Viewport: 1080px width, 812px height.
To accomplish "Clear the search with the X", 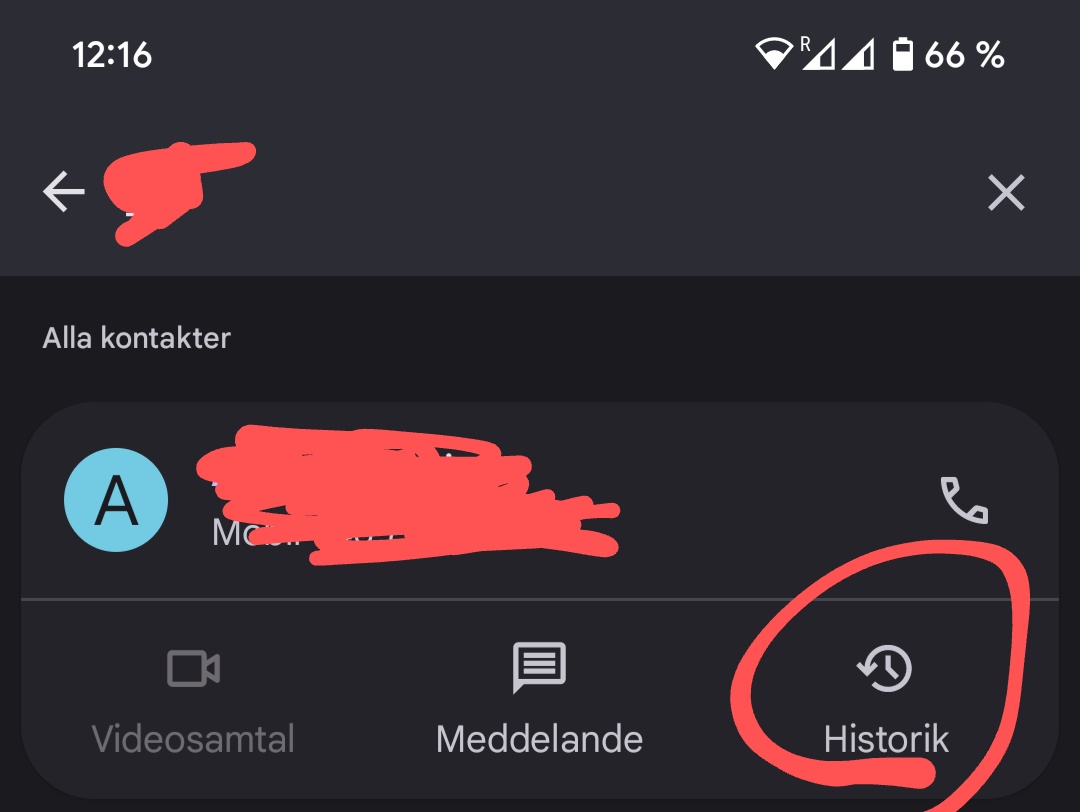I will (x=1006, y=193).
